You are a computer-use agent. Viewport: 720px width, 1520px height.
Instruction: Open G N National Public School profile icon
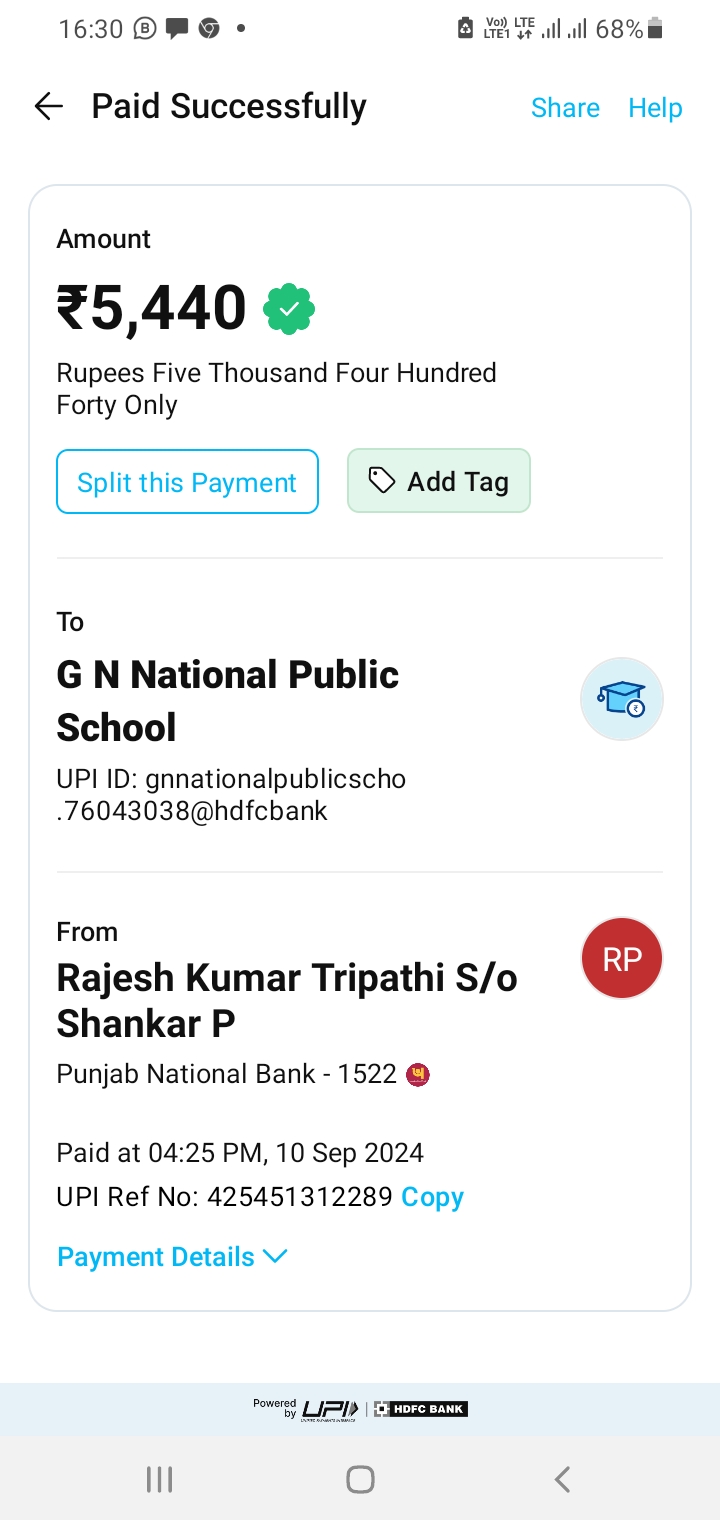pyautogui.click(x=621, y=699)
